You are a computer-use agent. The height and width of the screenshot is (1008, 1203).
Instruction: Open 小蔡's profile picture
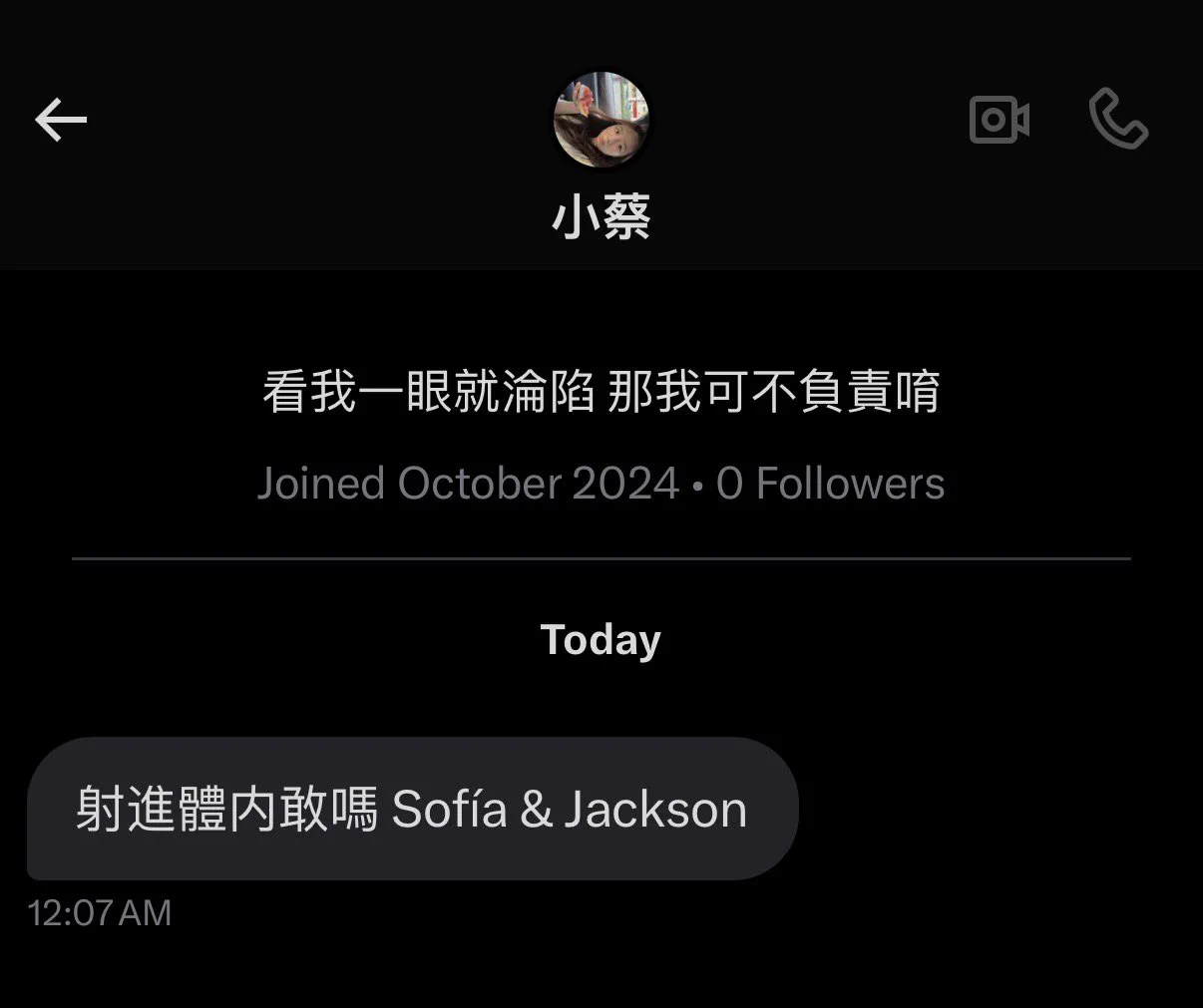[601, 120]
